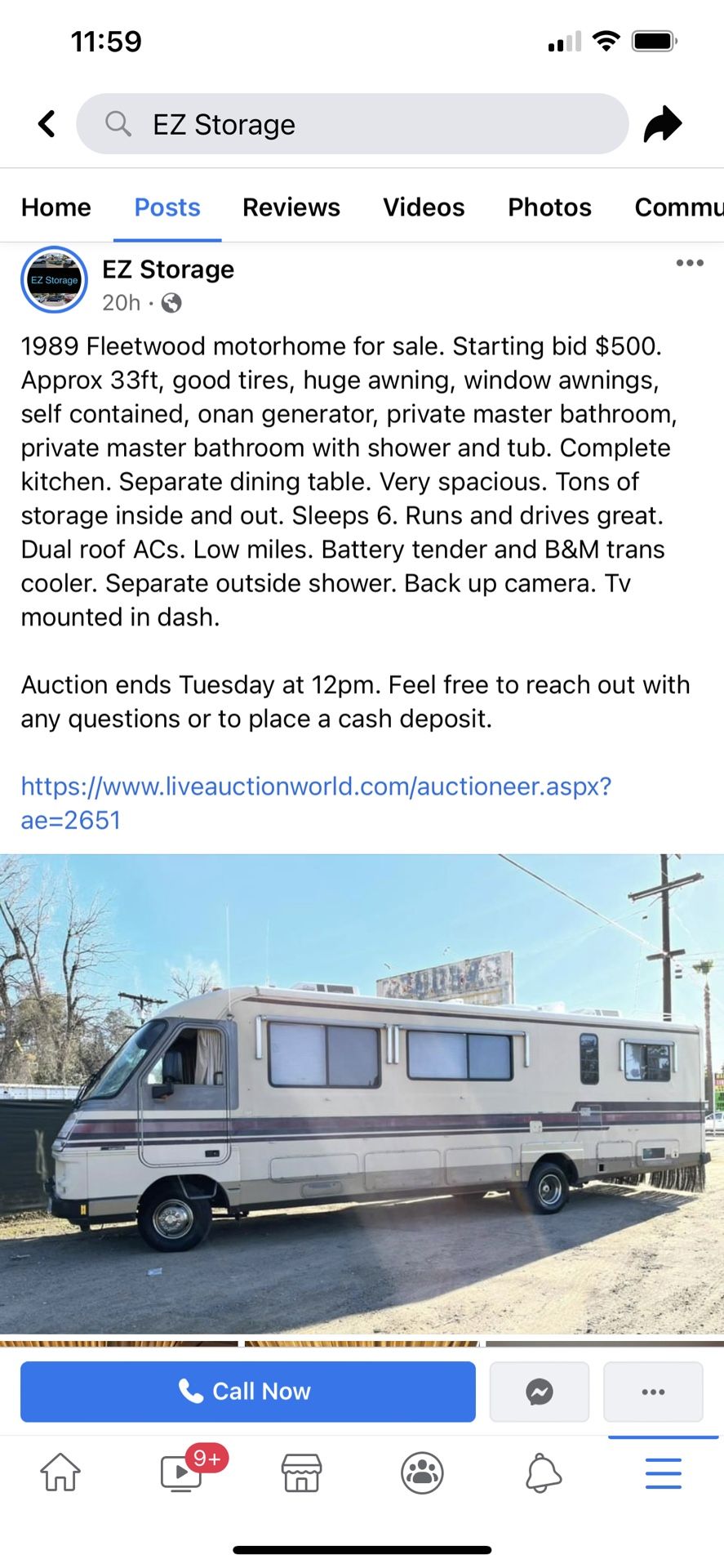Screen dimensions: 724x1568
Task: Open the three-dot more actions next to Call Now
Action: coord(652,1391)
